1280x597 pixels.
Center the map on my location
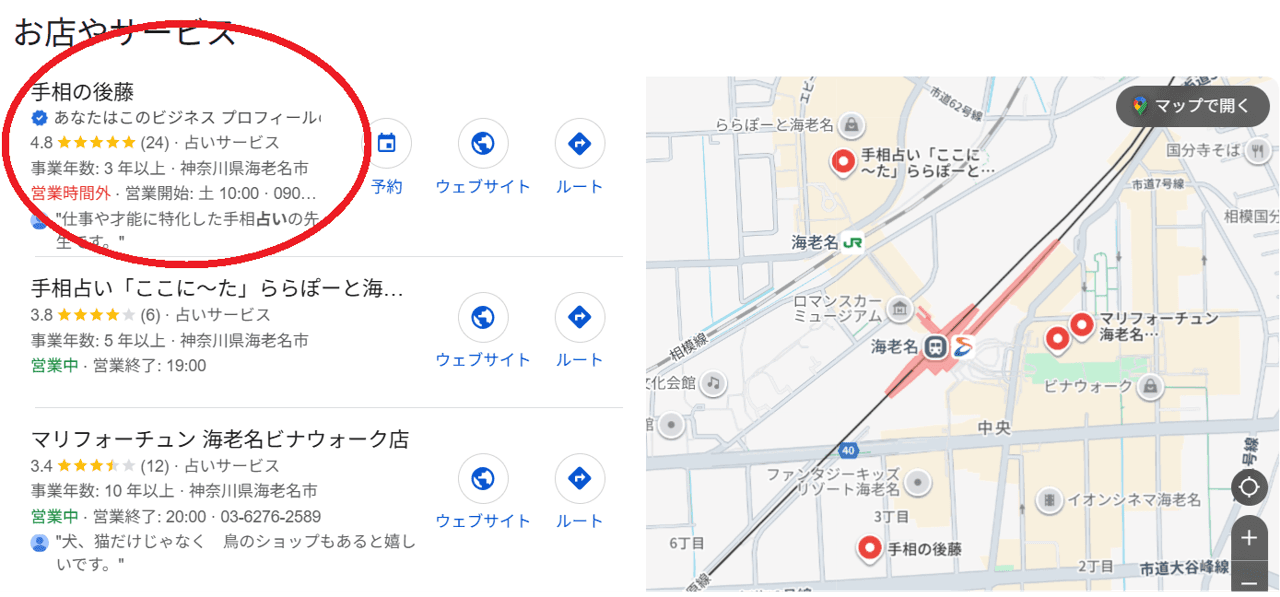click(x=1249, y=488)
